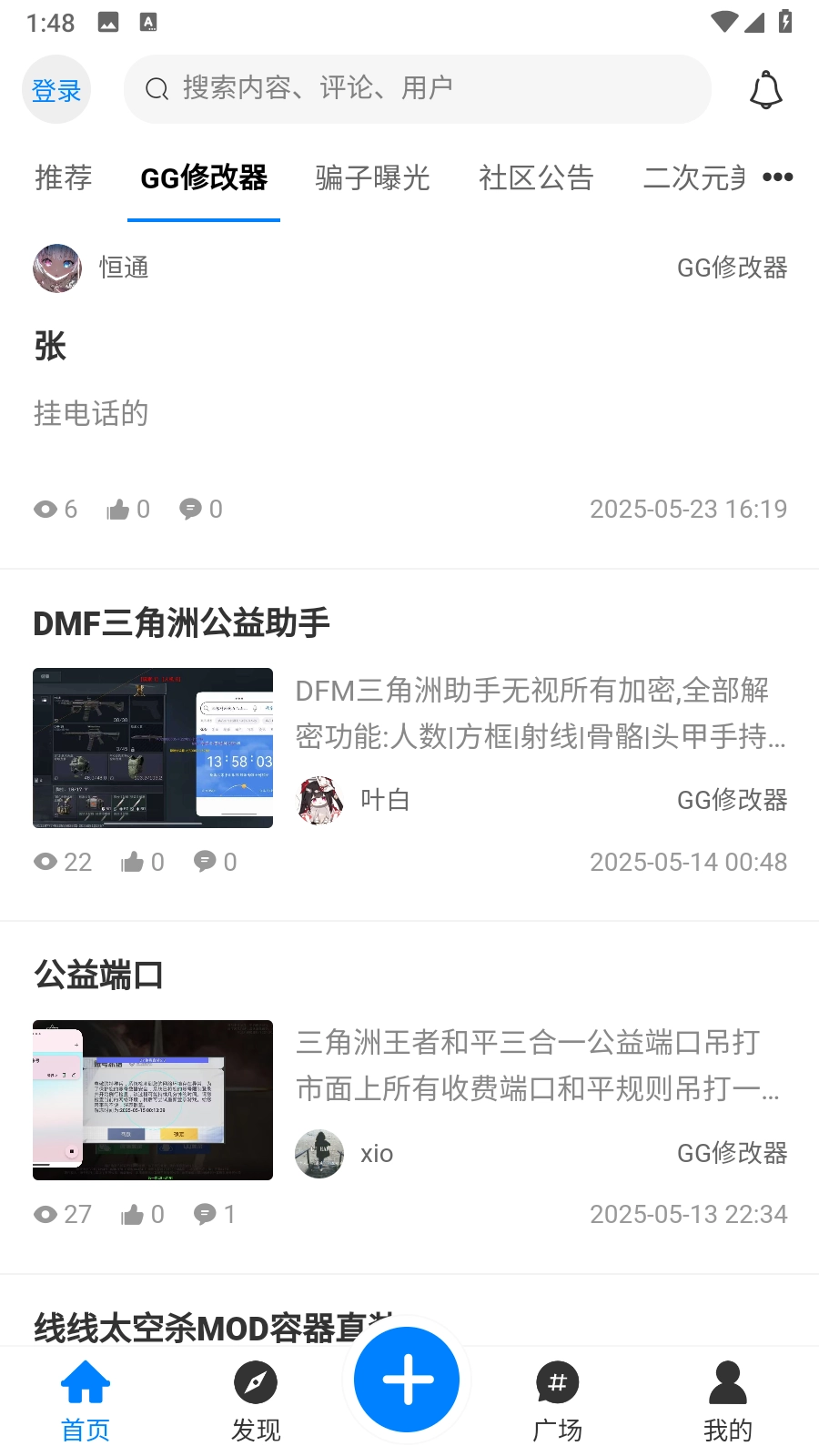Open the notifications bell
The height and width of the screenshot is (1456, 819).
coord(765,89)
